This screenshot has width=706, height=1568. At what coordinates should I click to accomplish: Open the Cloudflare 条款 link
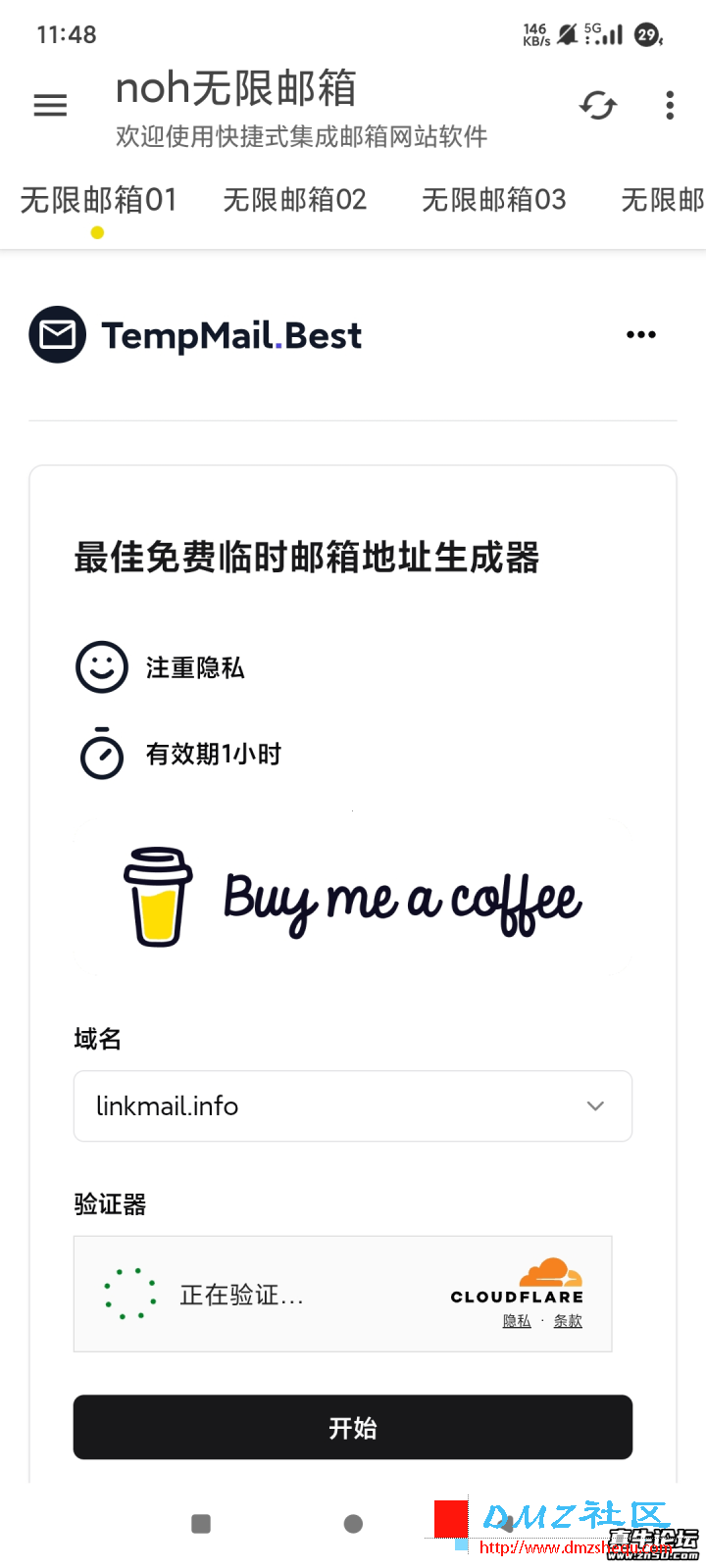568,1321
